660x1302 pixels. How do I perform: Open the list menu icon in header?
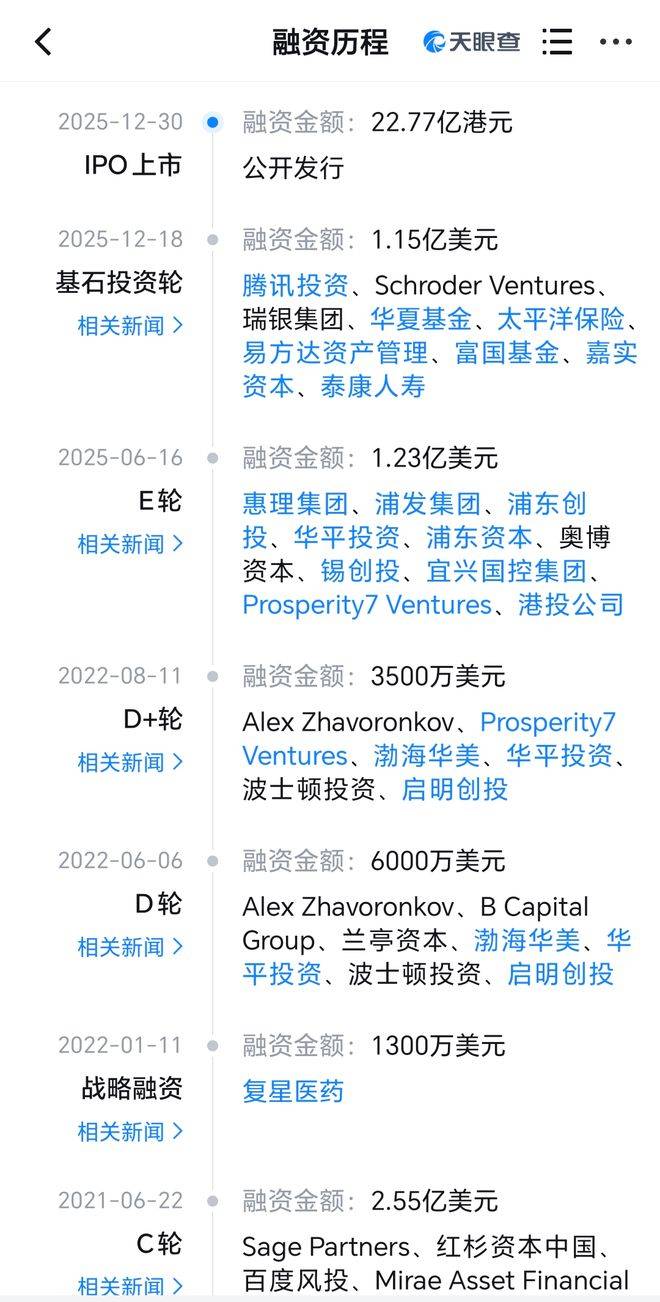pos(557,42)
